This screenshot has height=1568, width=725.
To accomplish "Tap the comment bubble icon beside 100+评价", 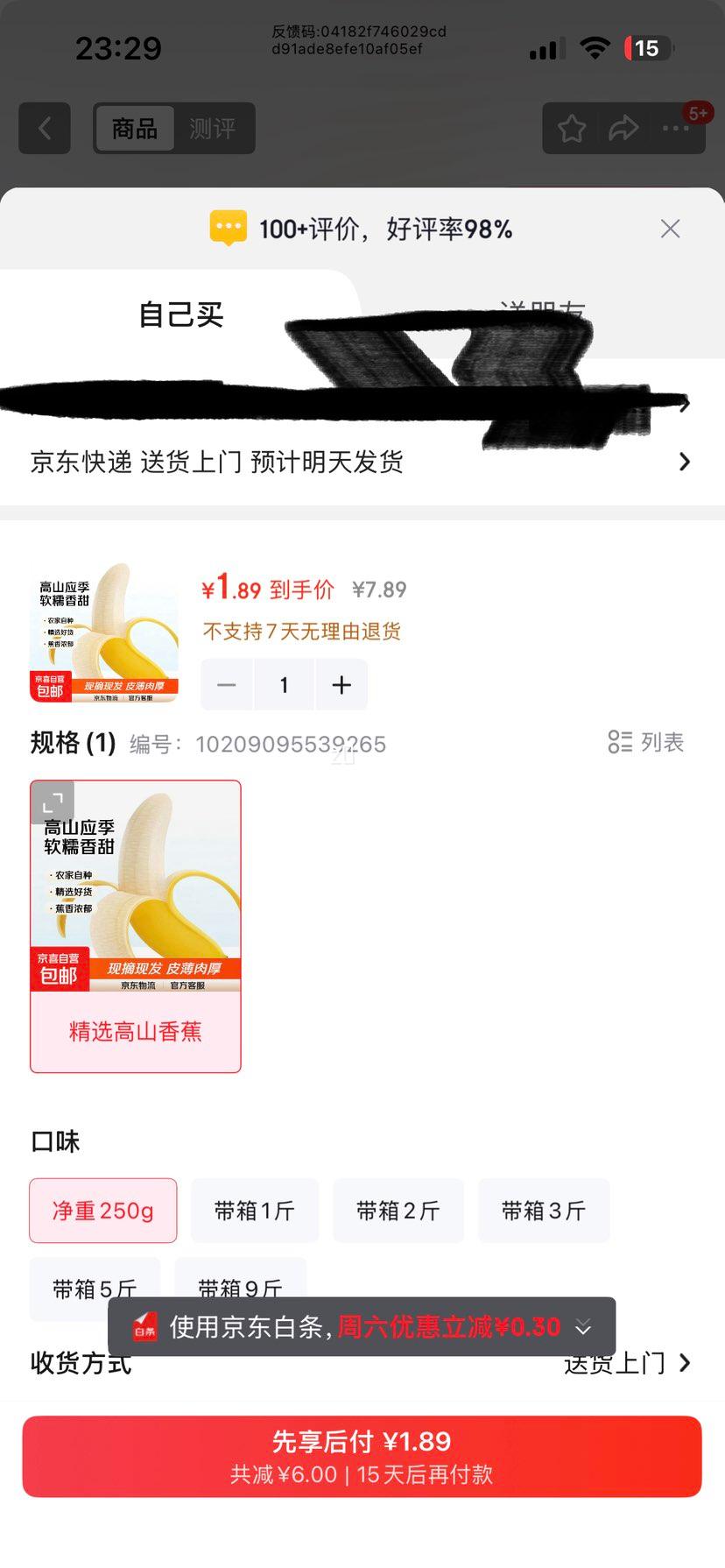I will (227, 227).
